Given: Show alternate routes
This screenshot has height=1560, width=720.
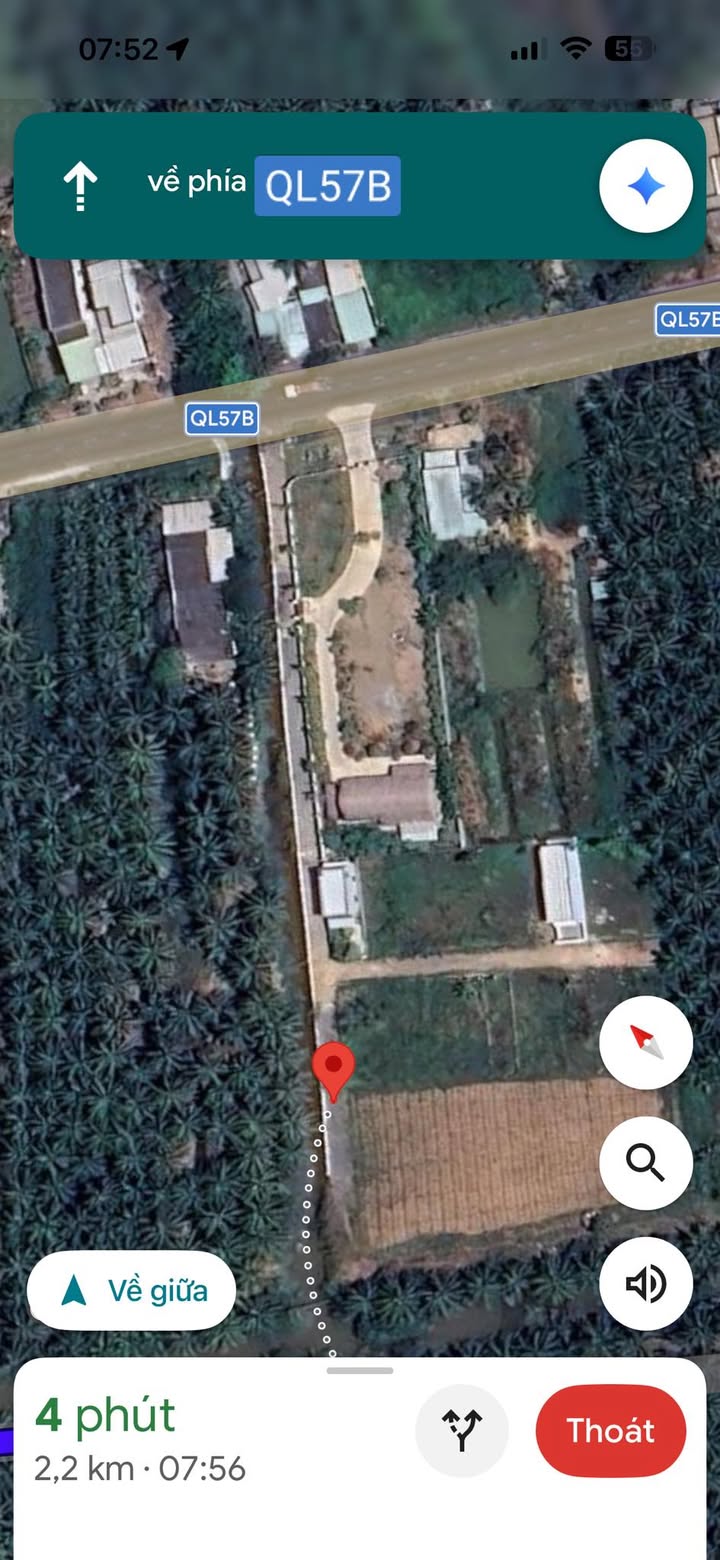Looking at the screenshot, I should click(462, 1431).
